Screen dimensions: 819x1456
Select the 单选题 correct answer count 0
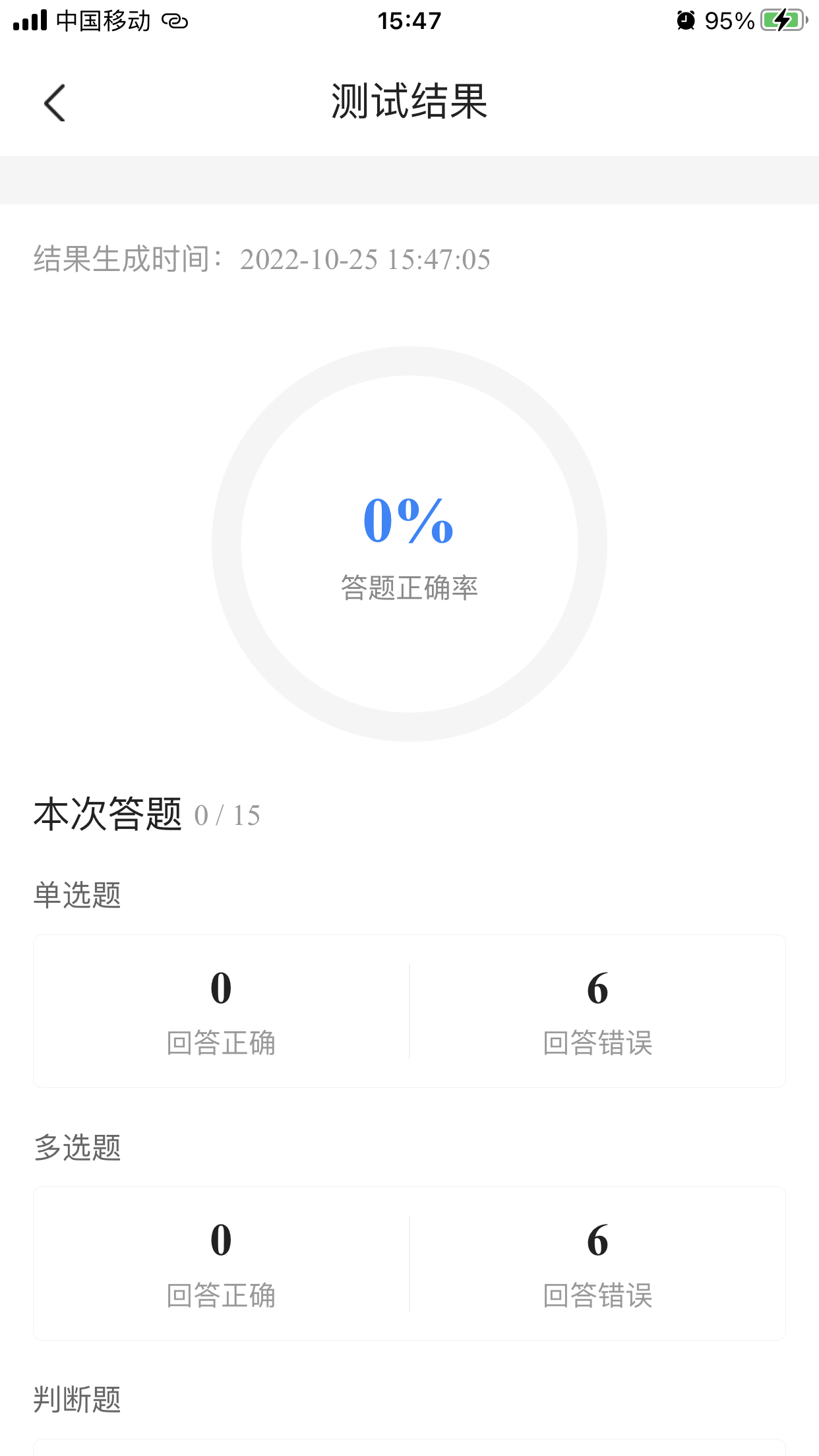221,986
